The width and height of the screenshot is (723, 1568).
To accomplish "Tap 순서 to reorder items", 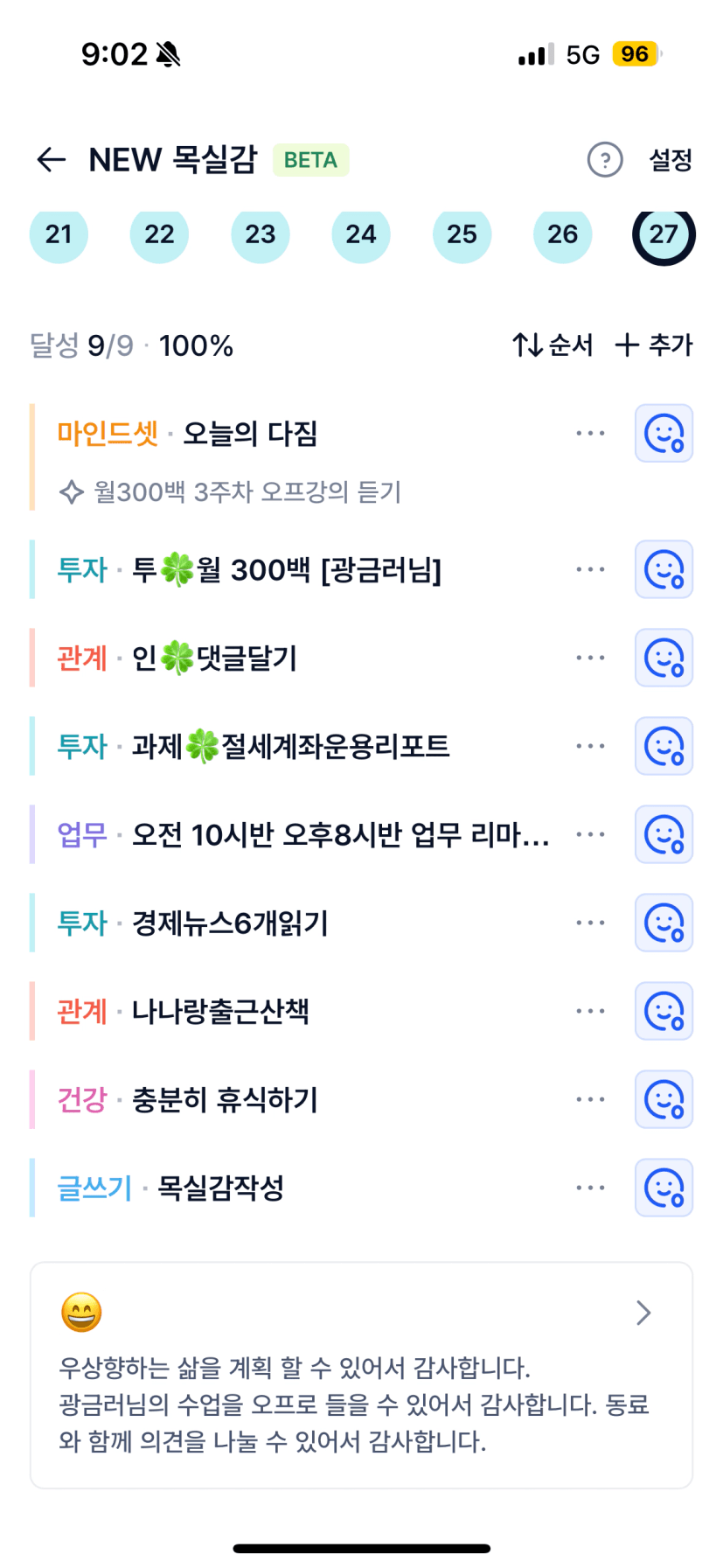I will coord(553,345).
